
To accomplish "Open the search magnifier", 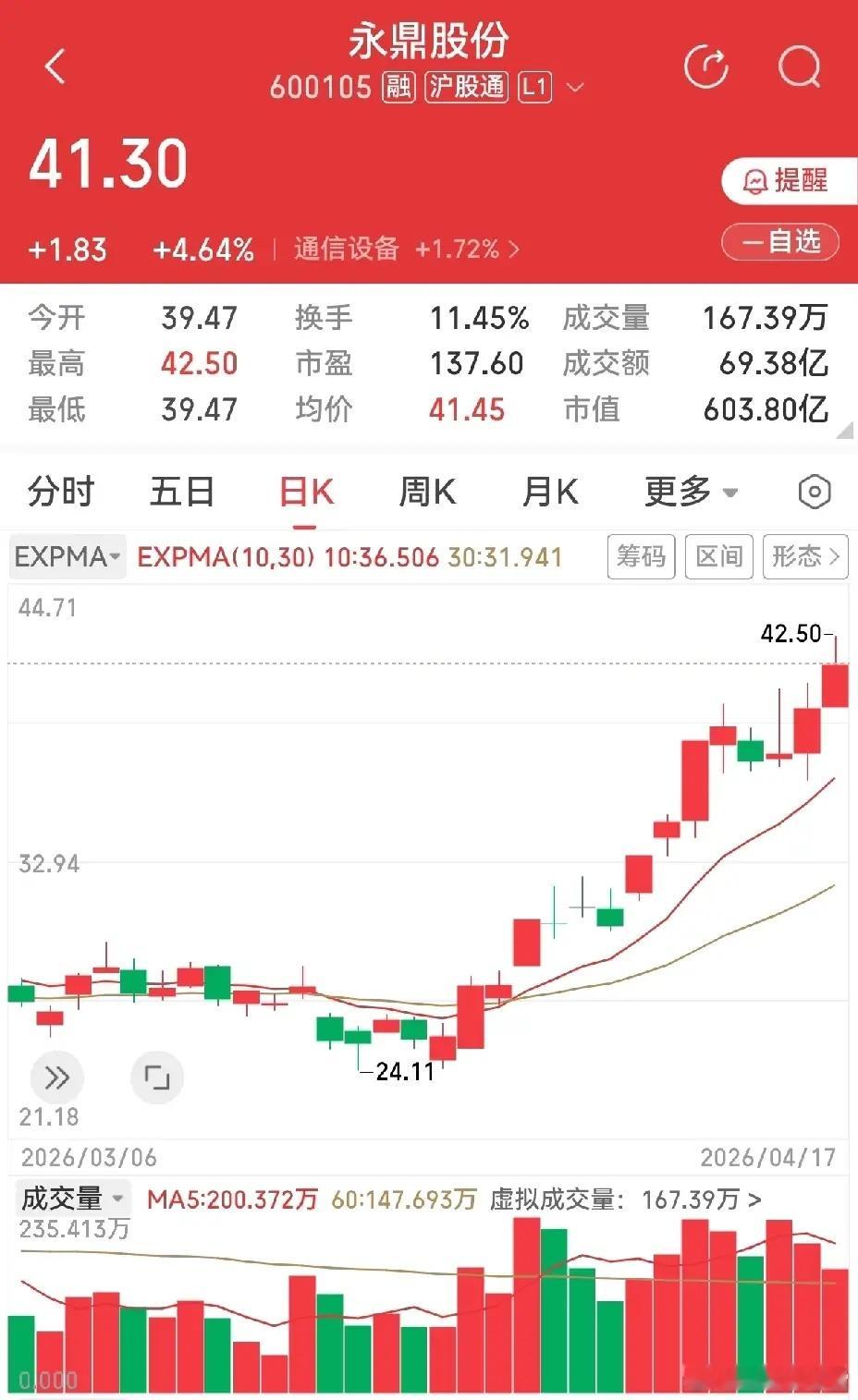I will [x=800, y=67].
